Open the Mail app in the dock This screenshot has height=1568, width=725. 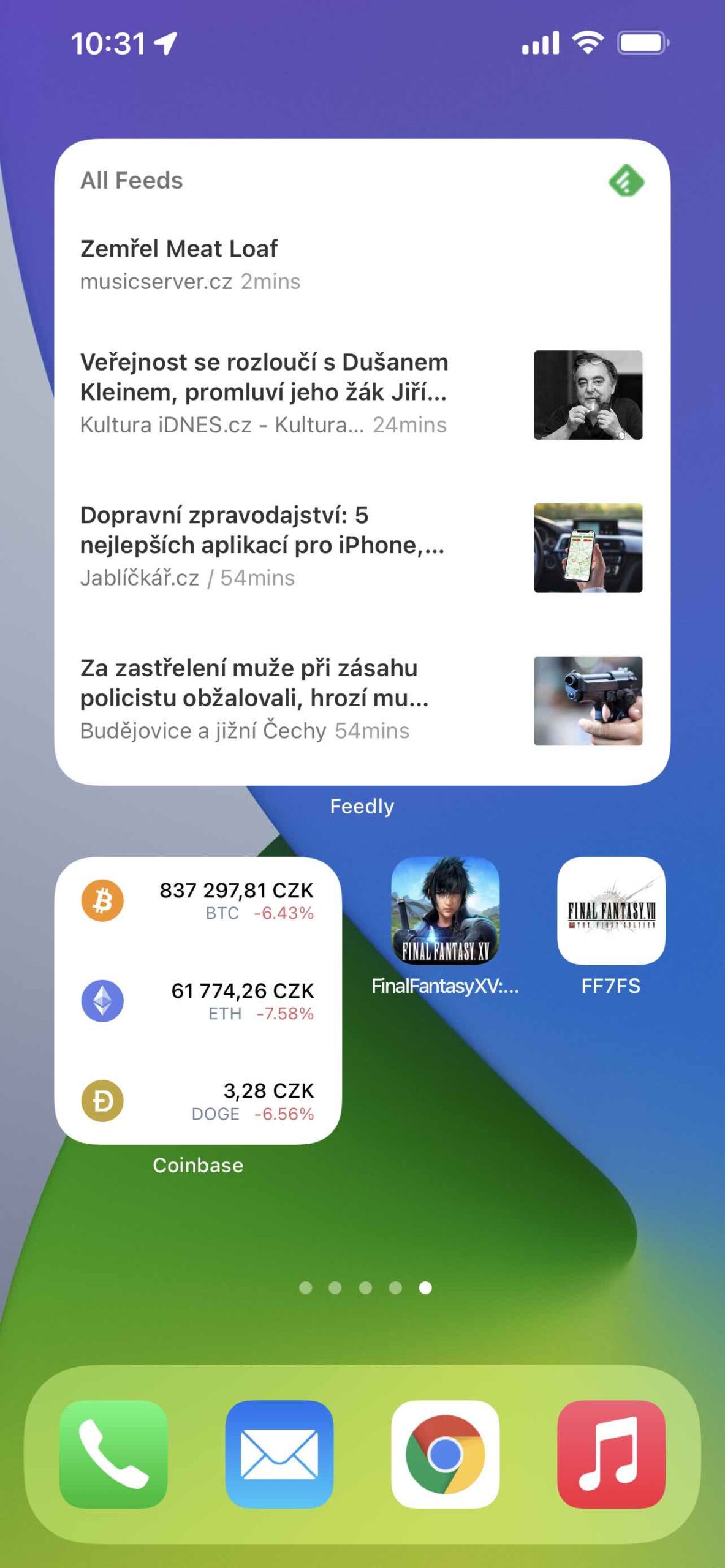[x=279, y=1453]
